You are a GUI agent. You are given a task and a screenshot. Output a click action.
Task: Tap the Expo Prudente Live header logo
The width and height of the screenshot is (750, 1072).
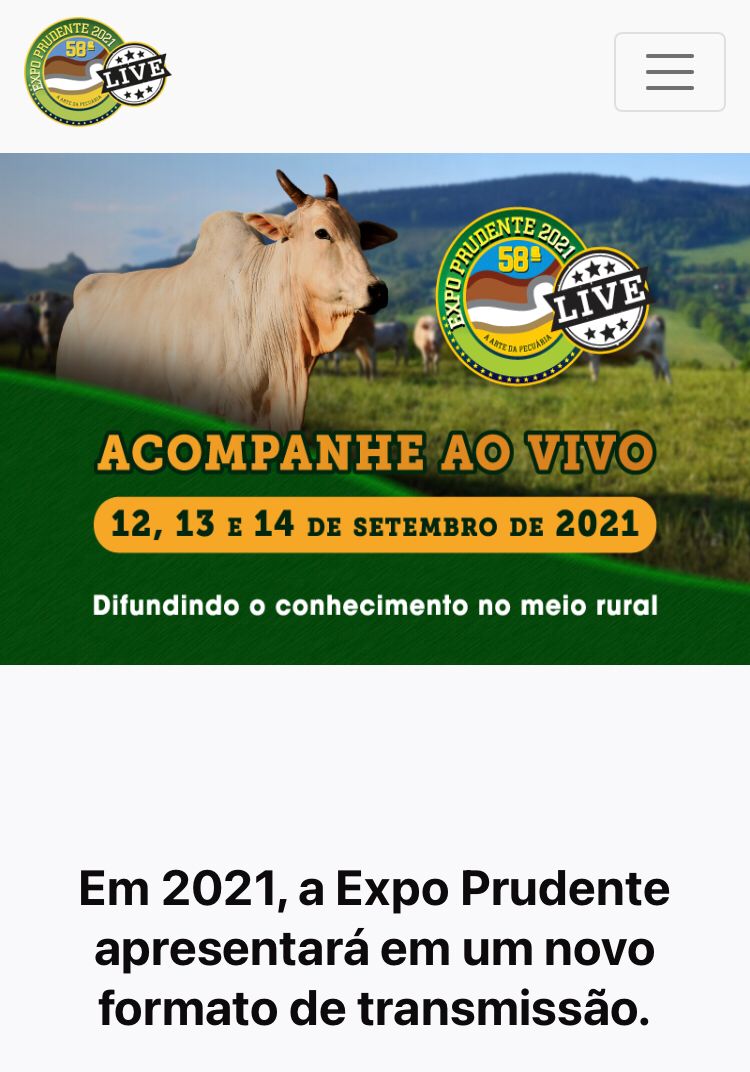pos(97,72)
